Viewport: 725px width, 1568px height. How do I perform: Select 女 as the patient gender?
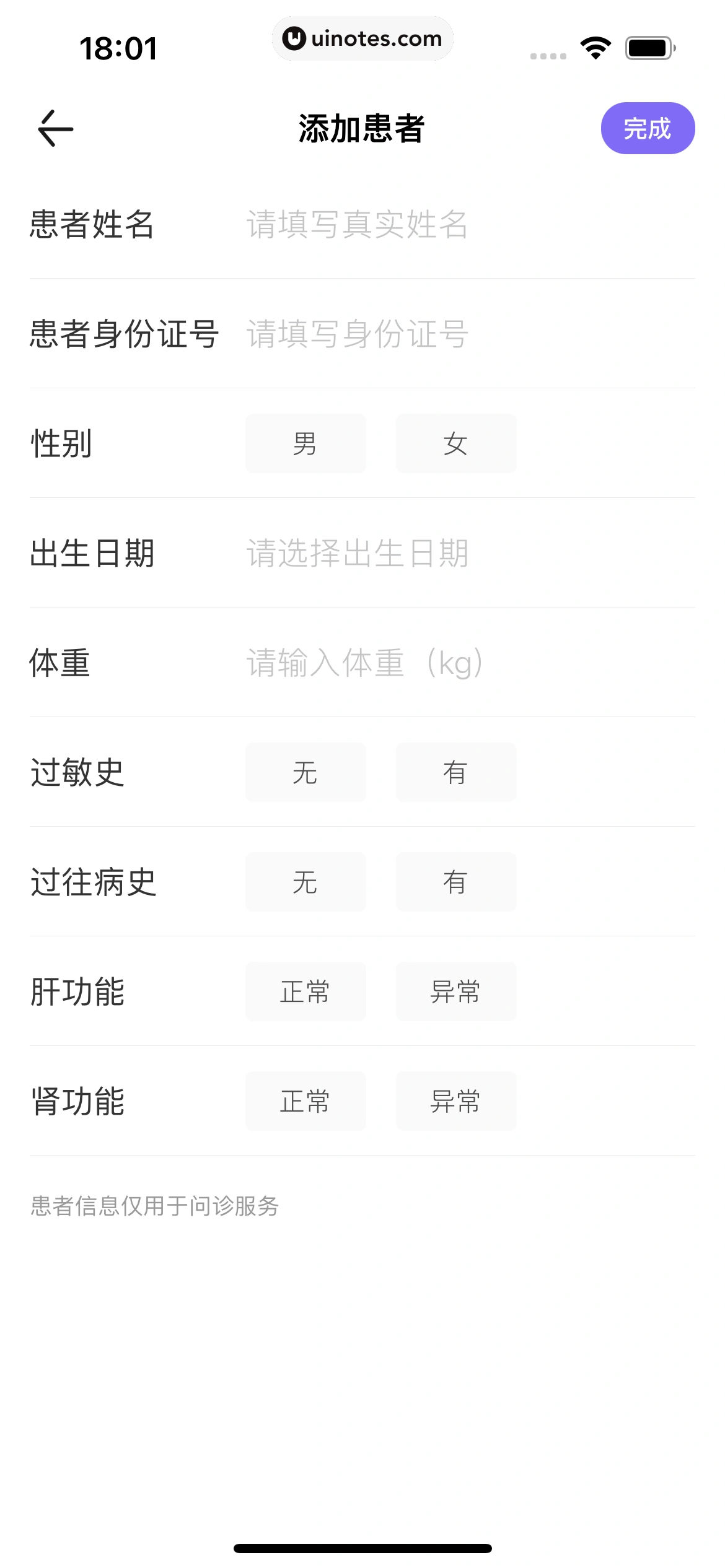point(455,443)
